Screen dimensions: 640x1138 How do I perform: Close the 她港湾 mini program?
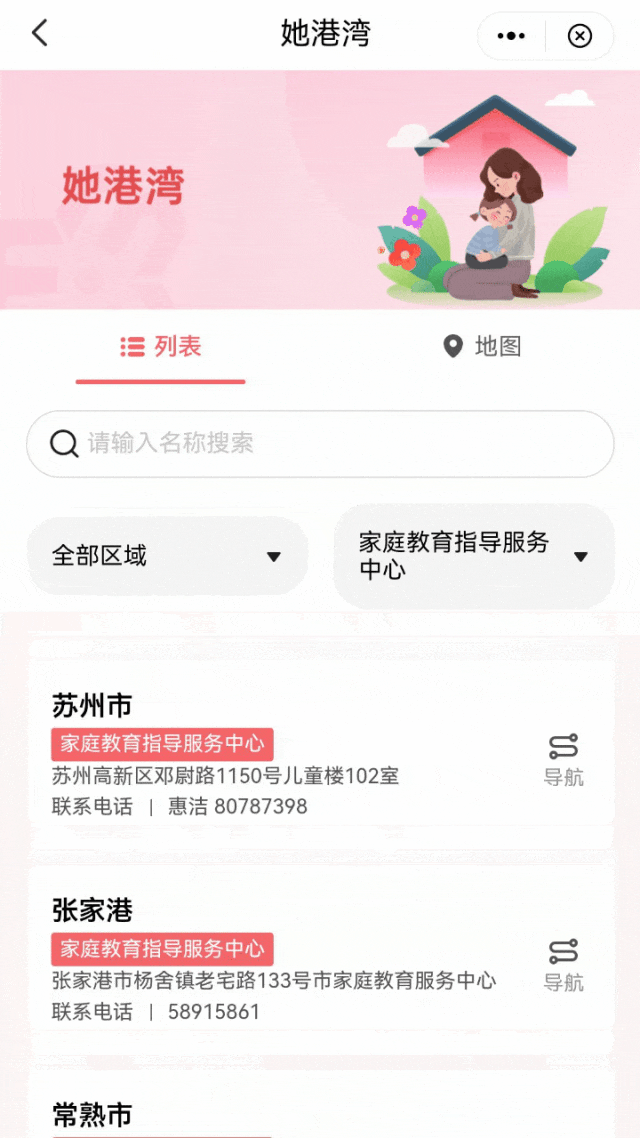tap(580, 36)
